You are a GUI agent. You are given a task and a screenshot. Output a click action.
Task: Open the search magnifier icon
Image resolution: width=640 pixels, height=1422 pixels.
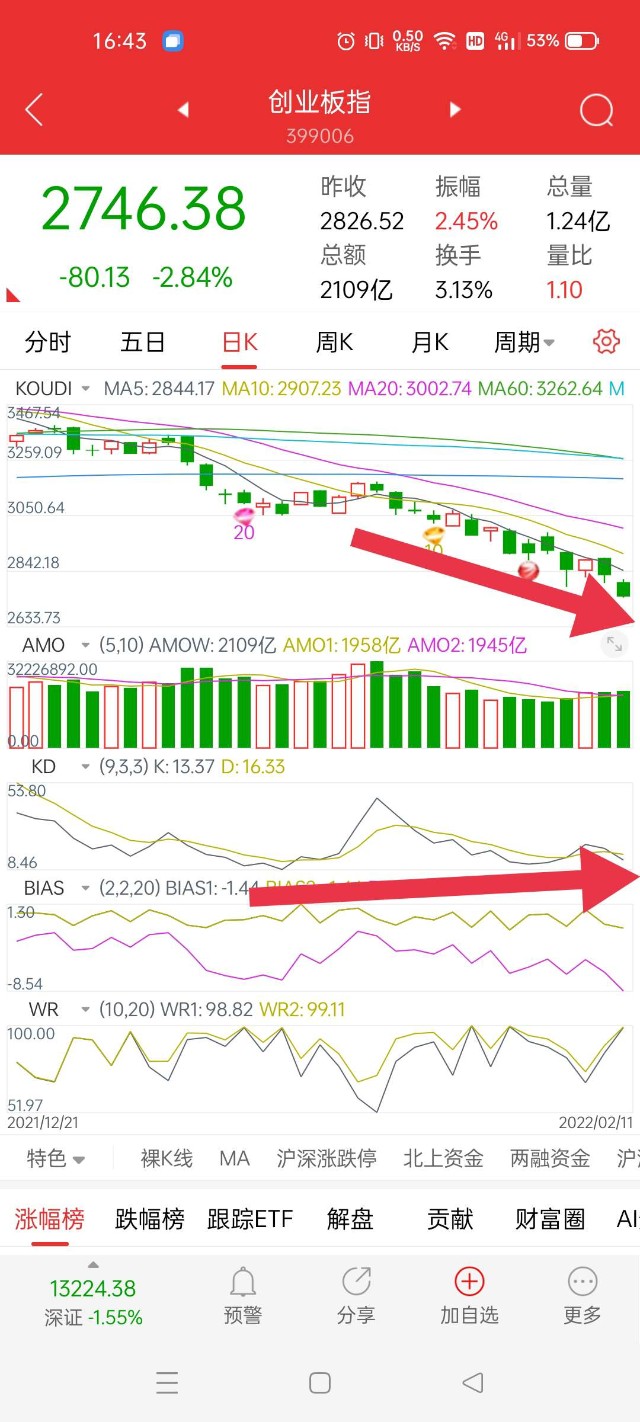coord(596,110)
